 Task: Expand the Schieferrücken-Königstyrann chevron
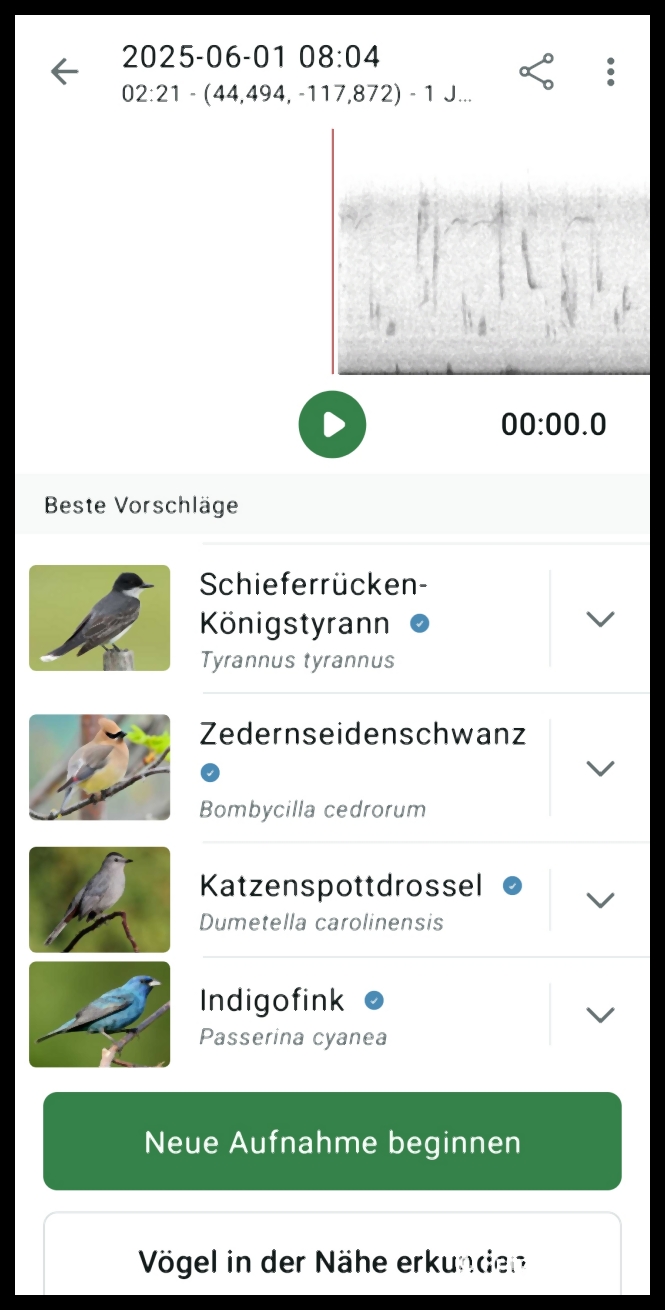pos(600,618)
